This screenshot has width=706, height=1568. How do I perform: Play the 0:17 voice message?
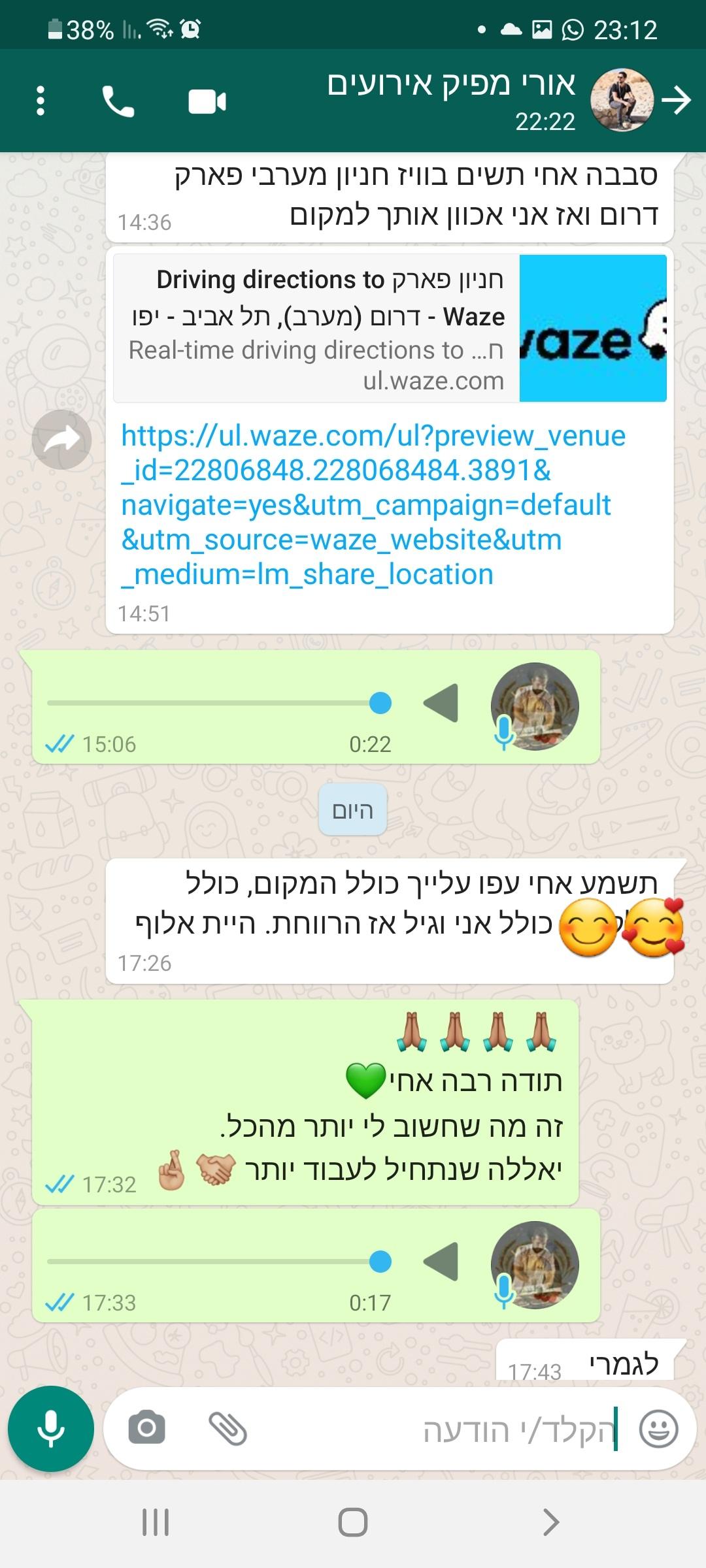[x=441, y=1262]
